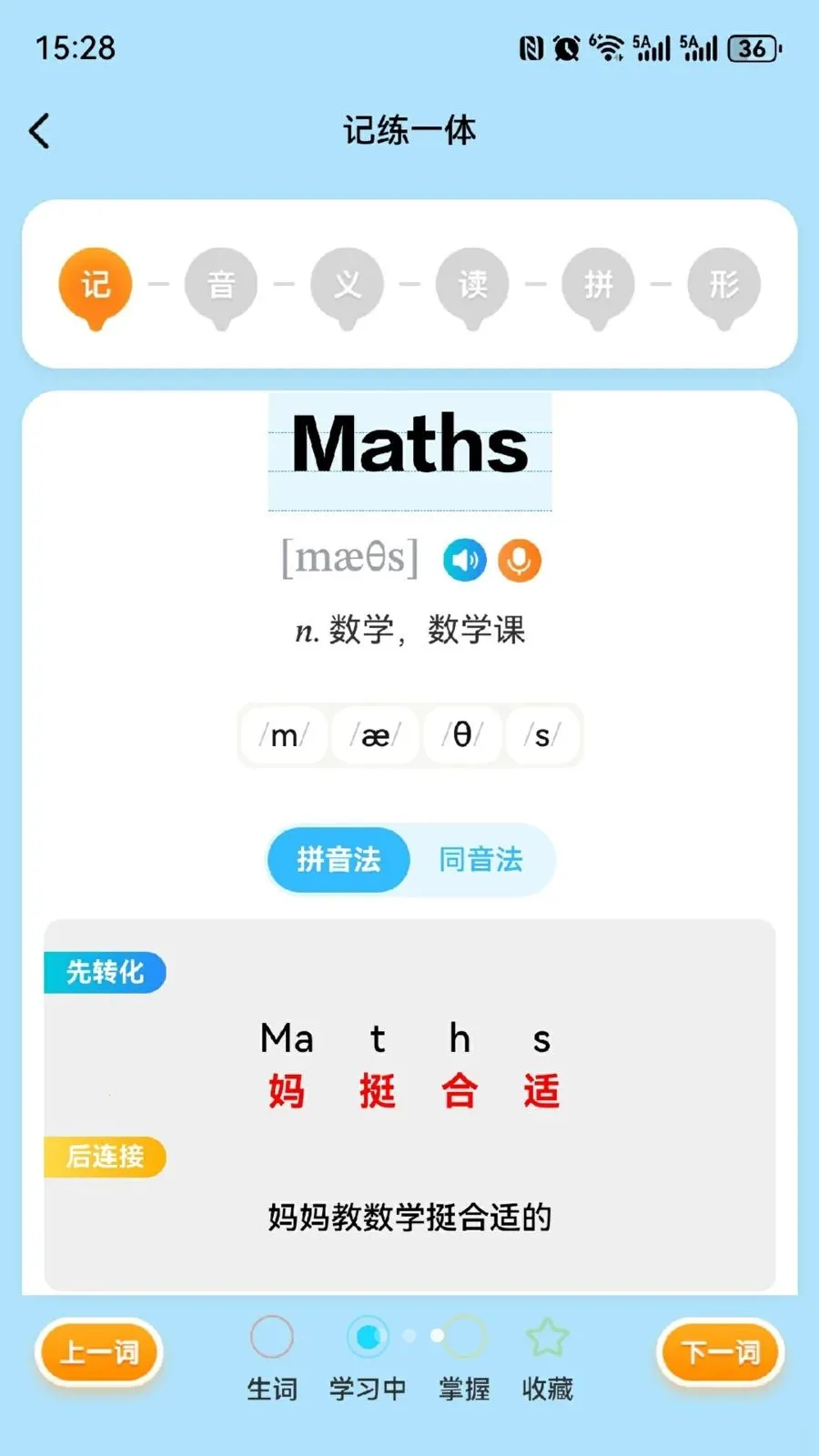819x1456 pixels.
Task: Jump to the 读 step
Action: click(472, 285)
